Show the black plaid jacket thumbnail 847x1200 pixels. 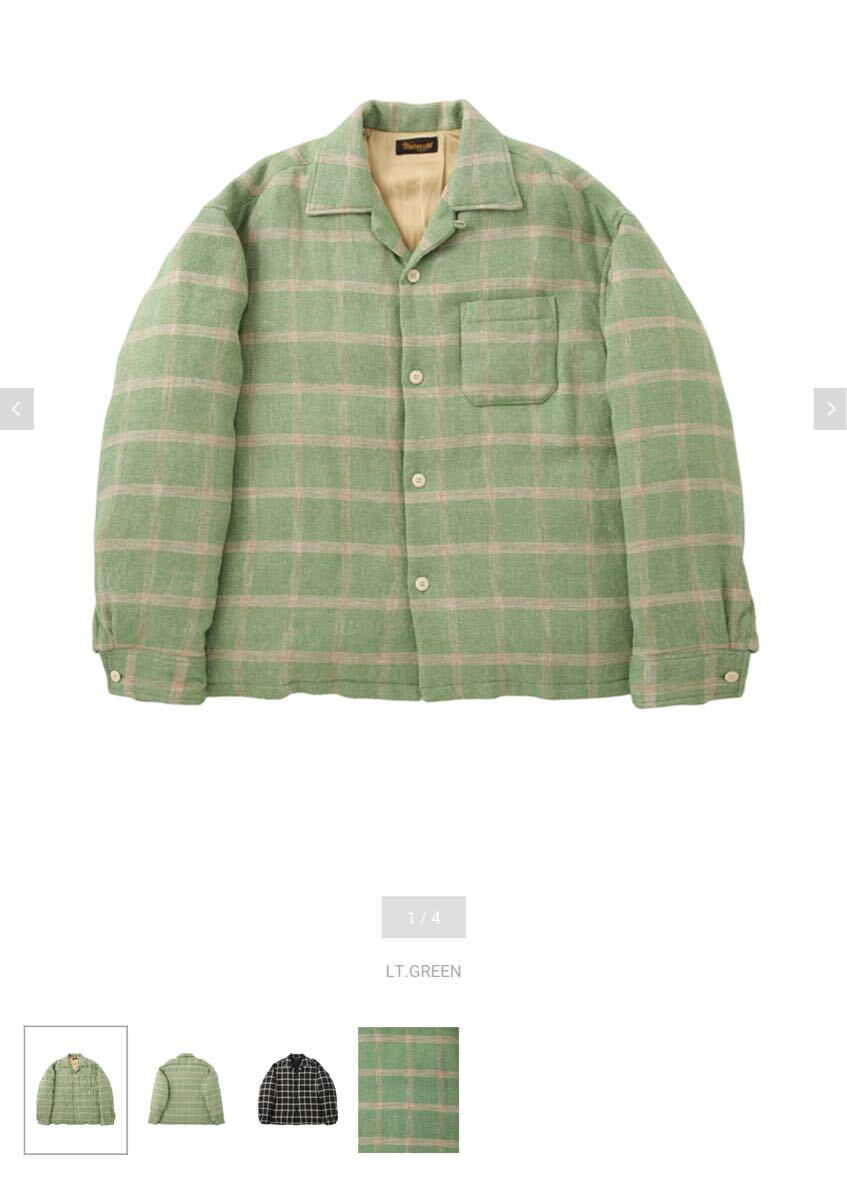click(298, 1090)
